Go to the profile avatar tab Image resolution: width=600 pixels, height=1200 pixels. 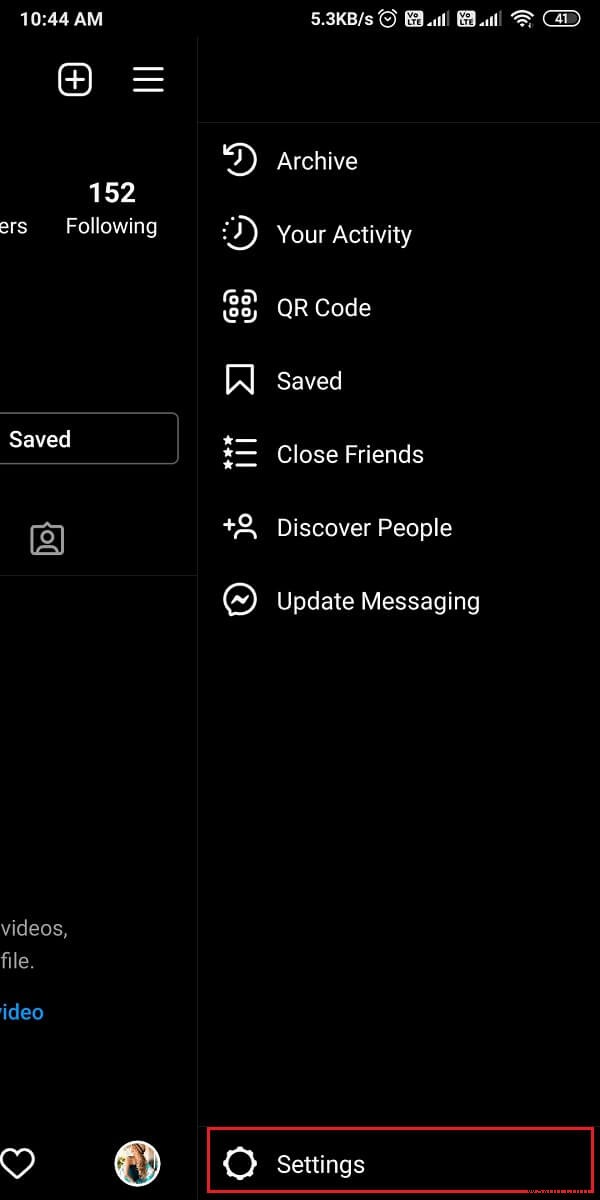(137, 1163)
